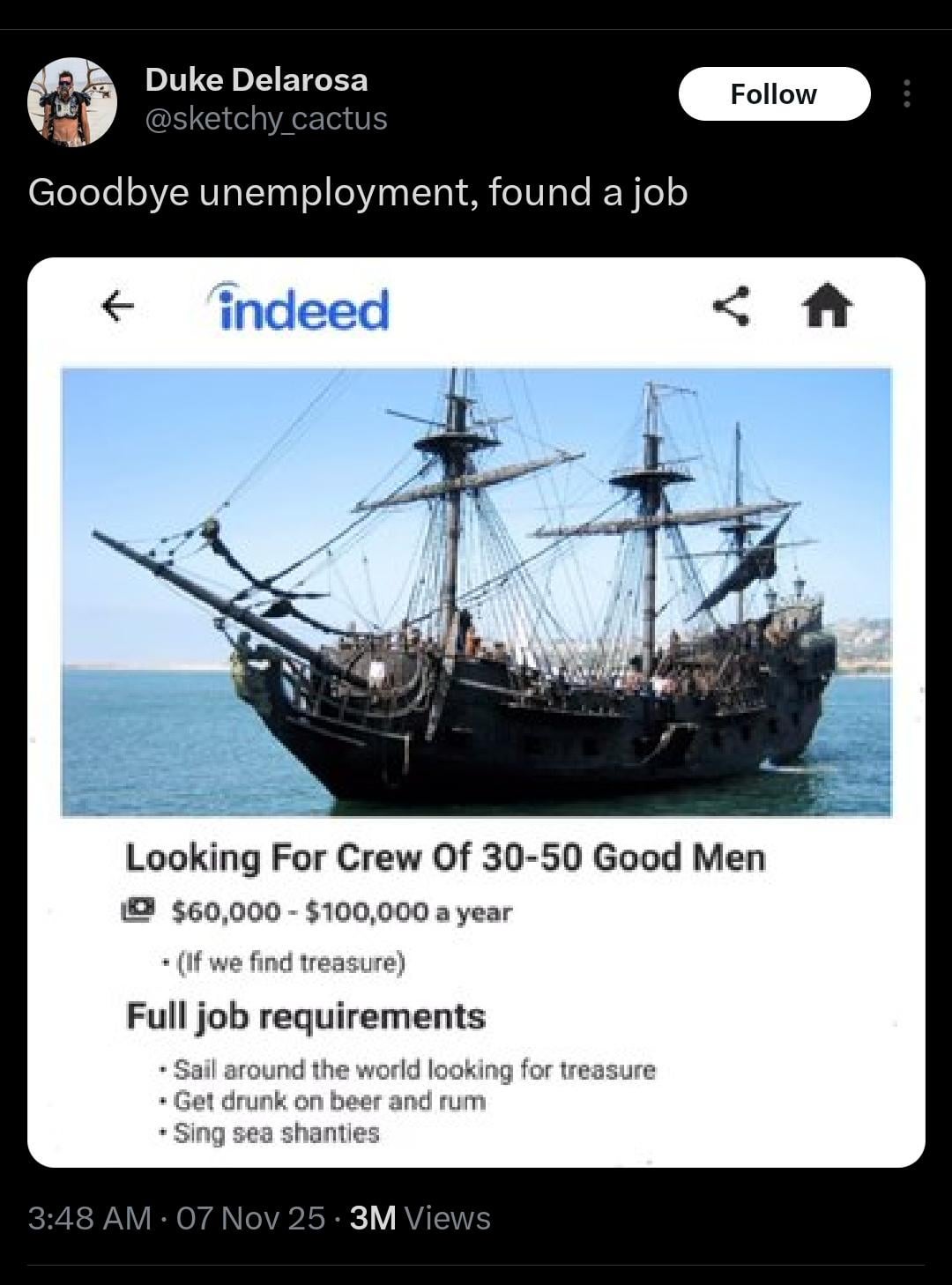This screenshot has height=1285, width=952.
Task: Open the attached Indeed job image
Action: [x=476, y=711]
